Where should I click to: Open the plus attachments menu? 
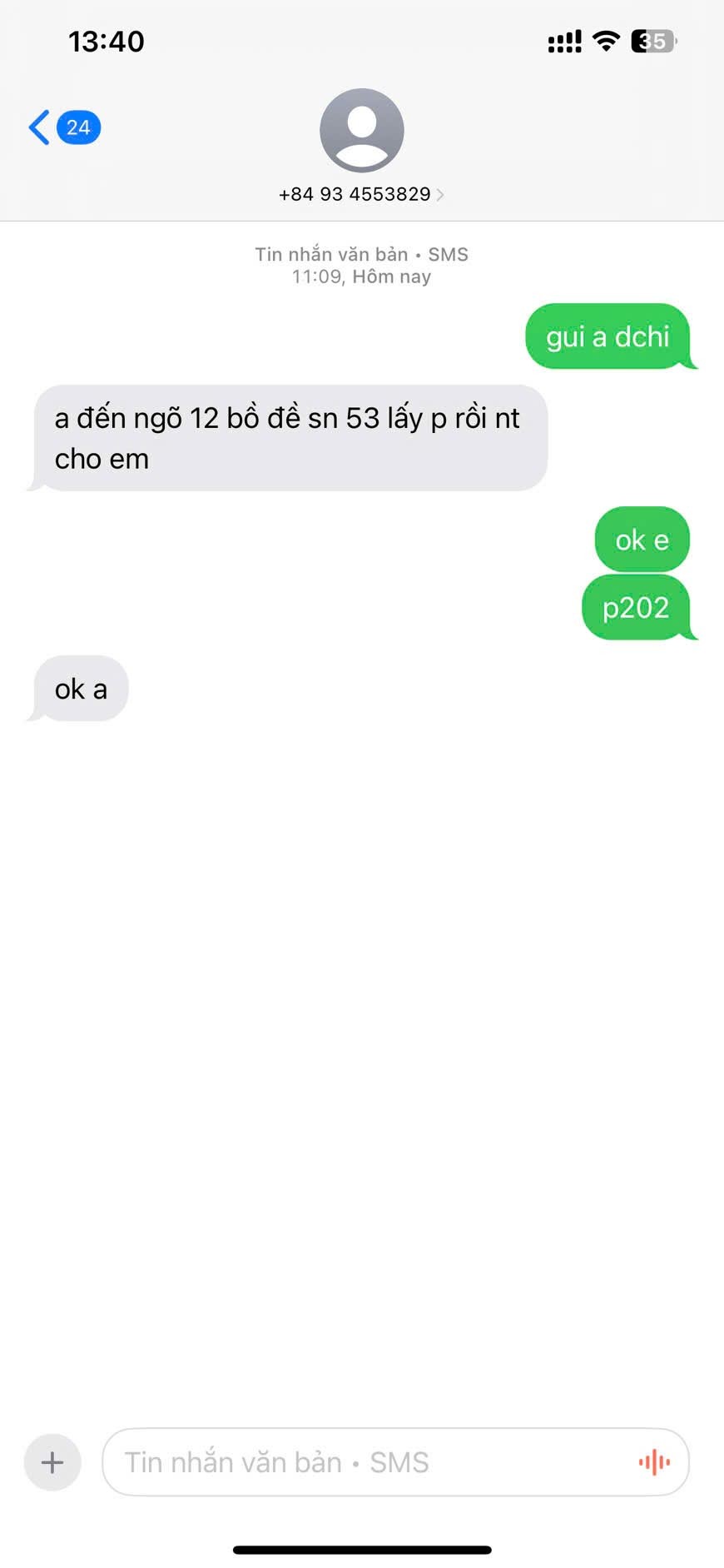(52, 1462)
